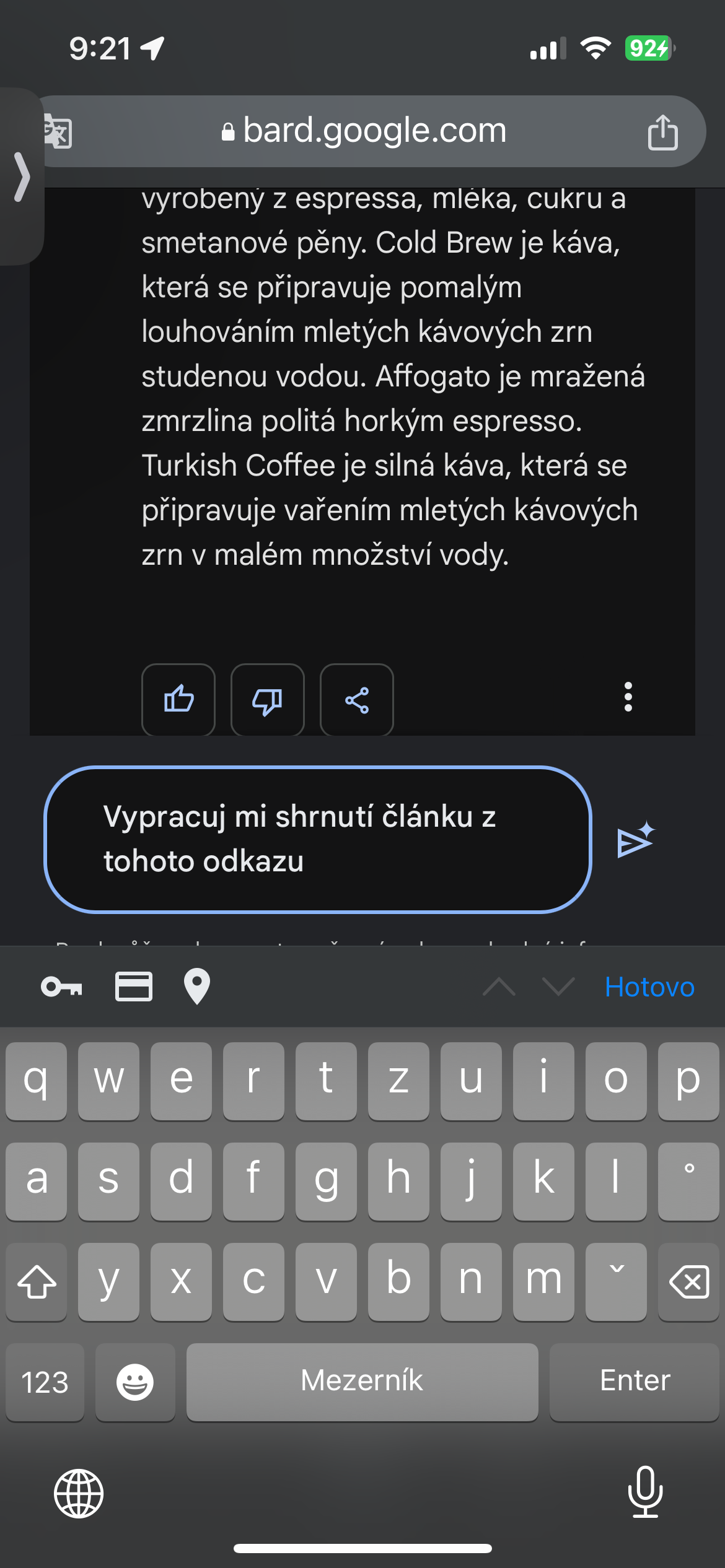Switch to the 123 numeric keyboard
The height and width of the screenshot is (1568, 725).
[45, 1382]
